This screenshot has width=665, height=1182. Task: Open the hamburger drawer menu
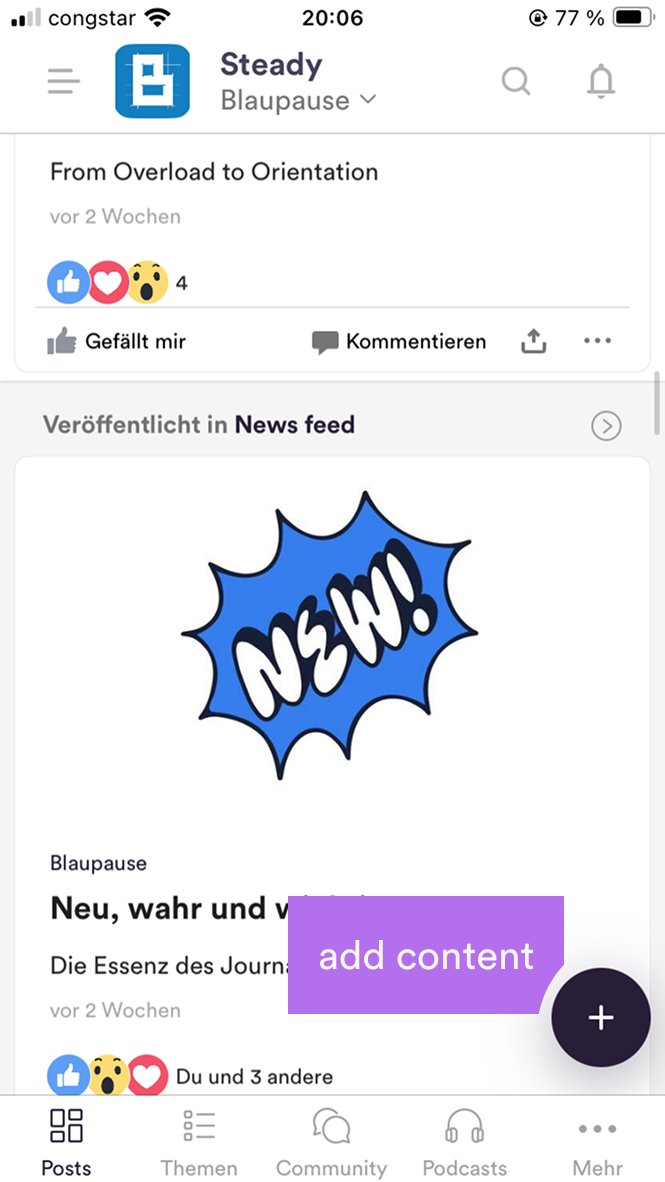coord(63,81)
